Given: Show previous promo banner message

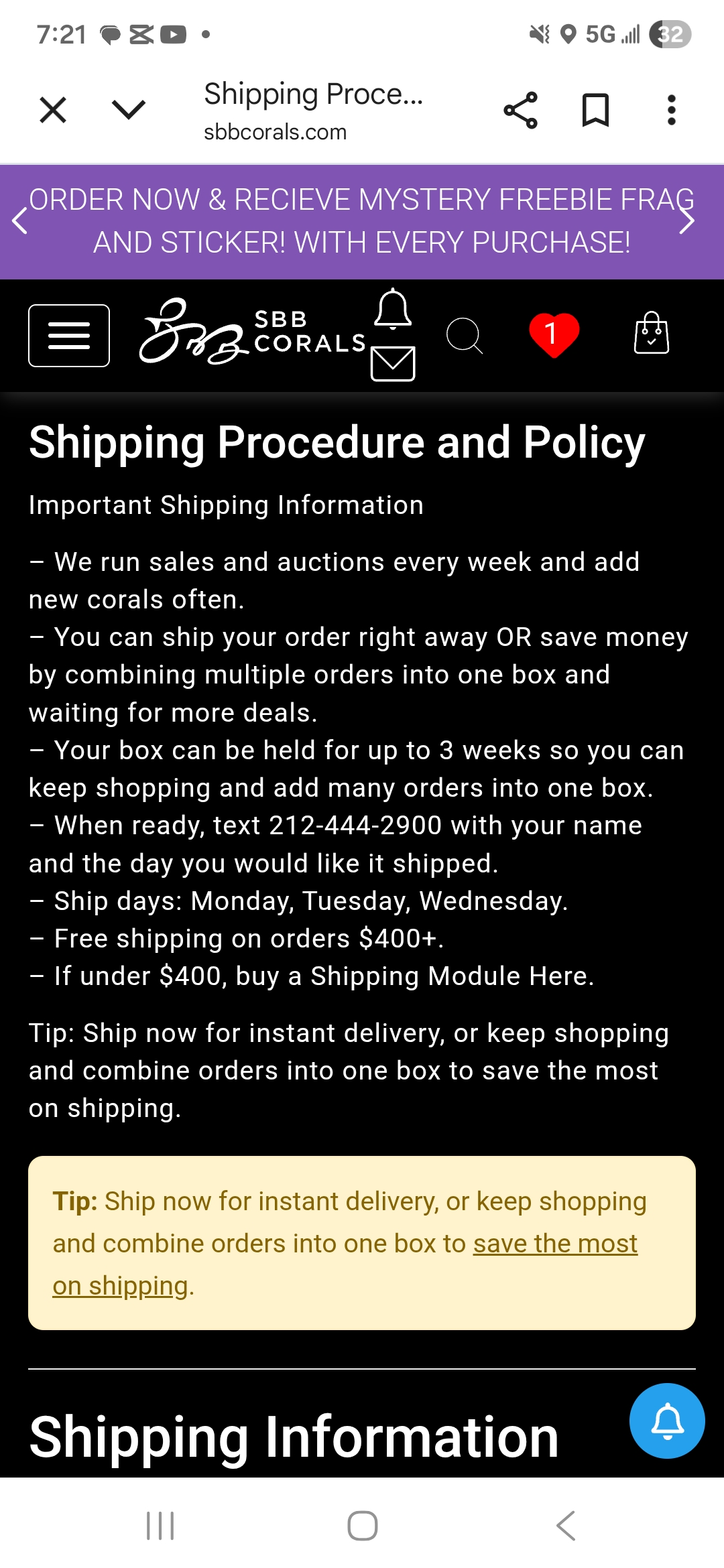Looking at the screenshot, I should click(20, 221).
